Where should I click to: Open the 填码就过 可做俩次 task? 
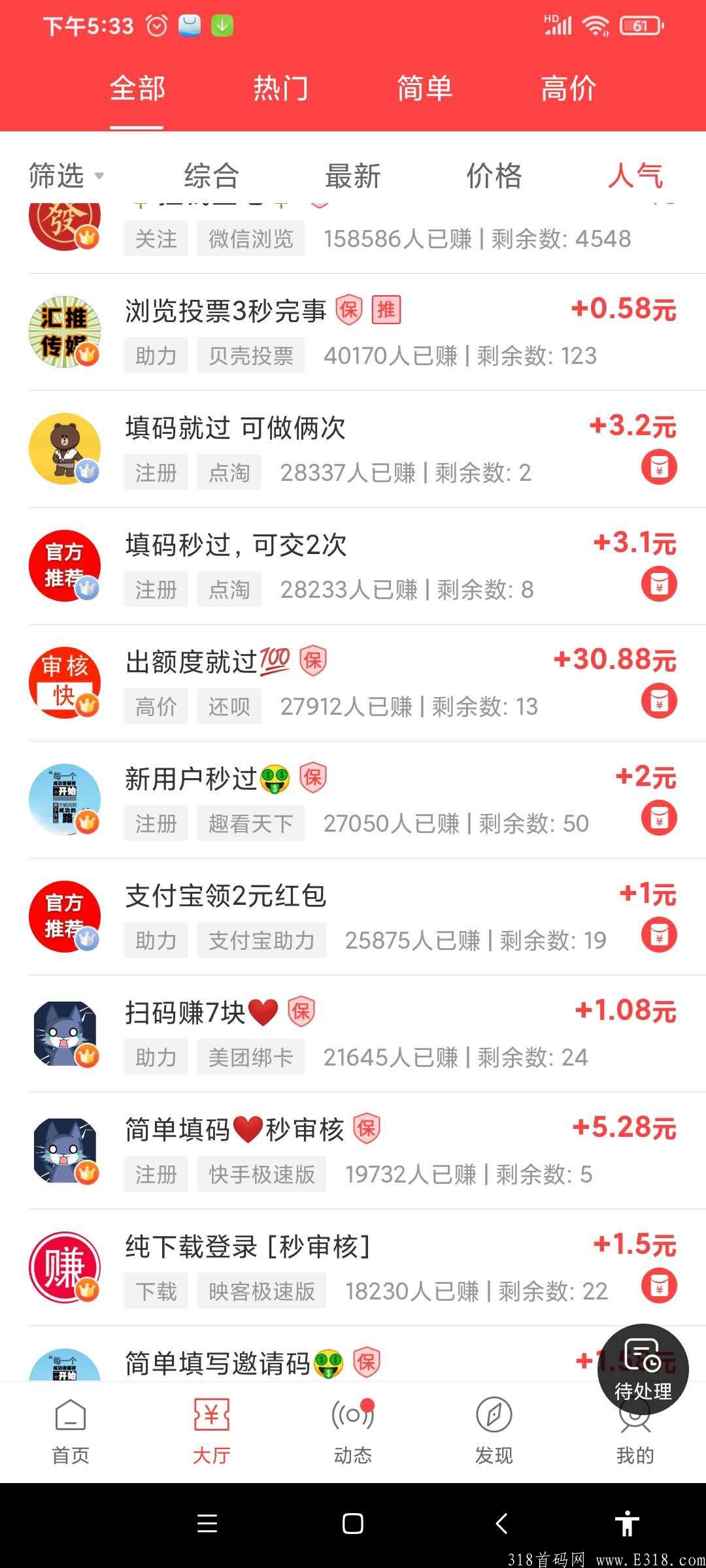point(235,429)
